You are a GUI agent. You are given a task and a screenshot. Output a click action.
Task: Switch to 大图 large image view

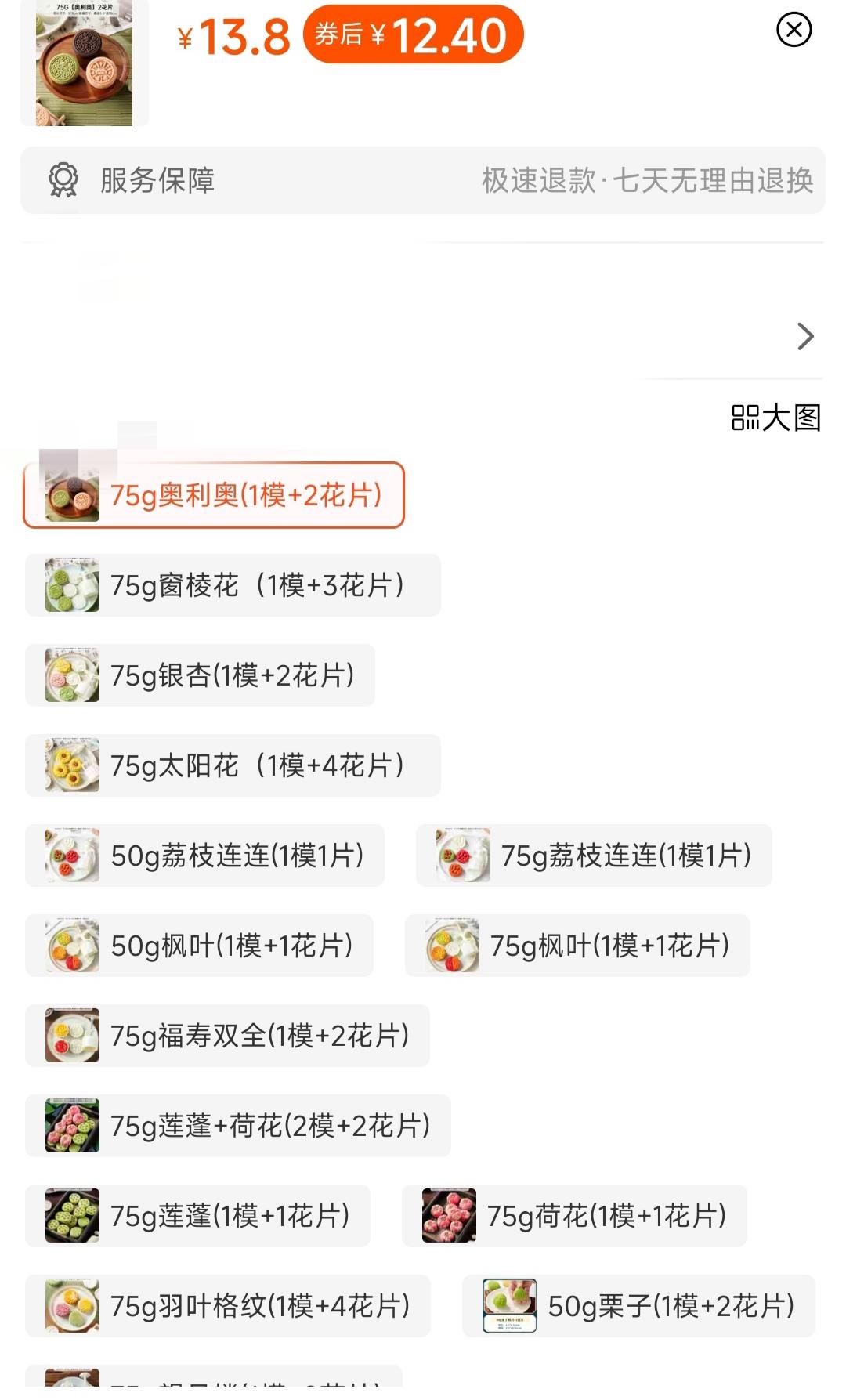775,418
